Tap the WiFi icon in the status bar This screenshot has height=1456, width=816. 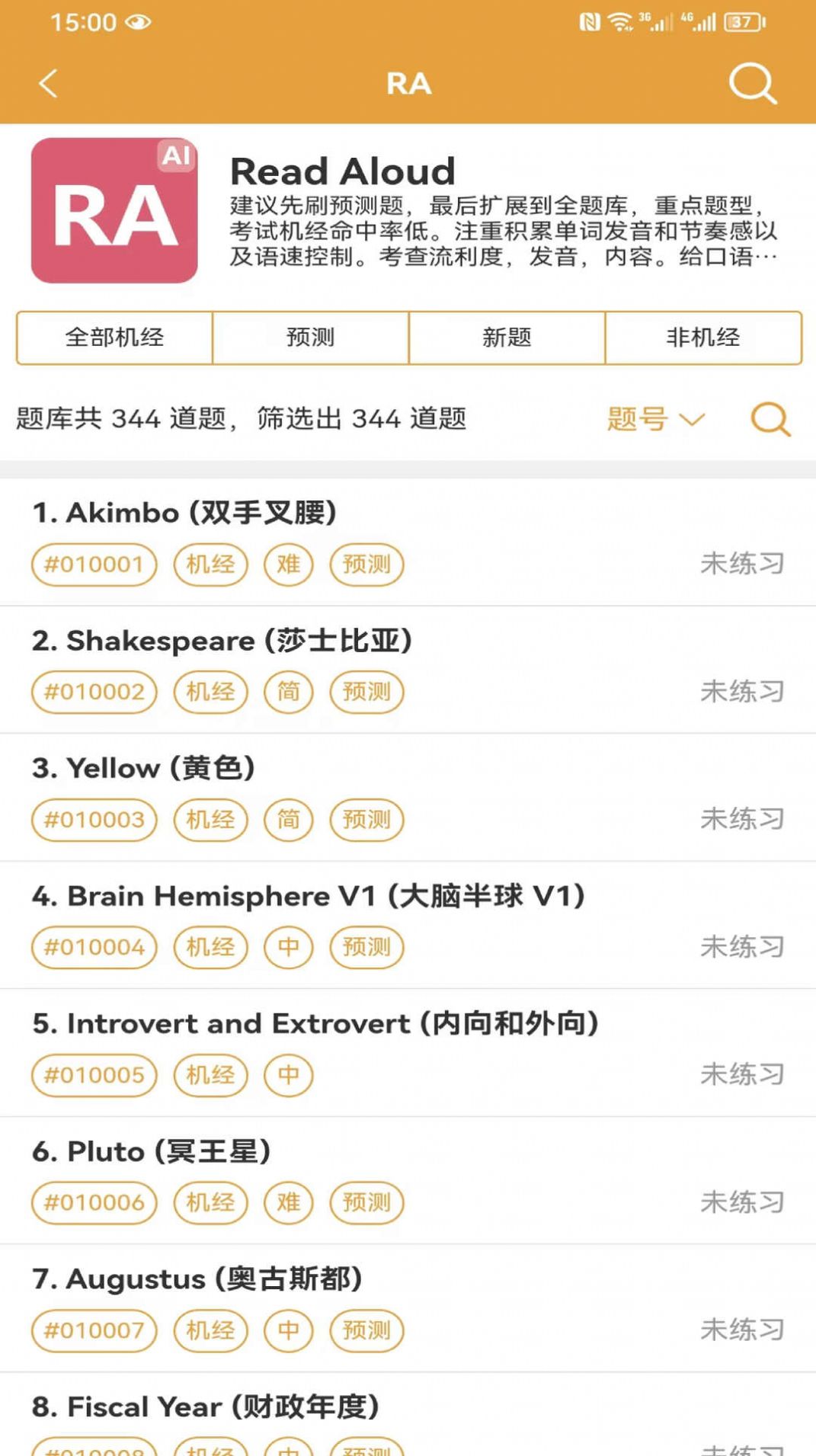tap(621, 21)
